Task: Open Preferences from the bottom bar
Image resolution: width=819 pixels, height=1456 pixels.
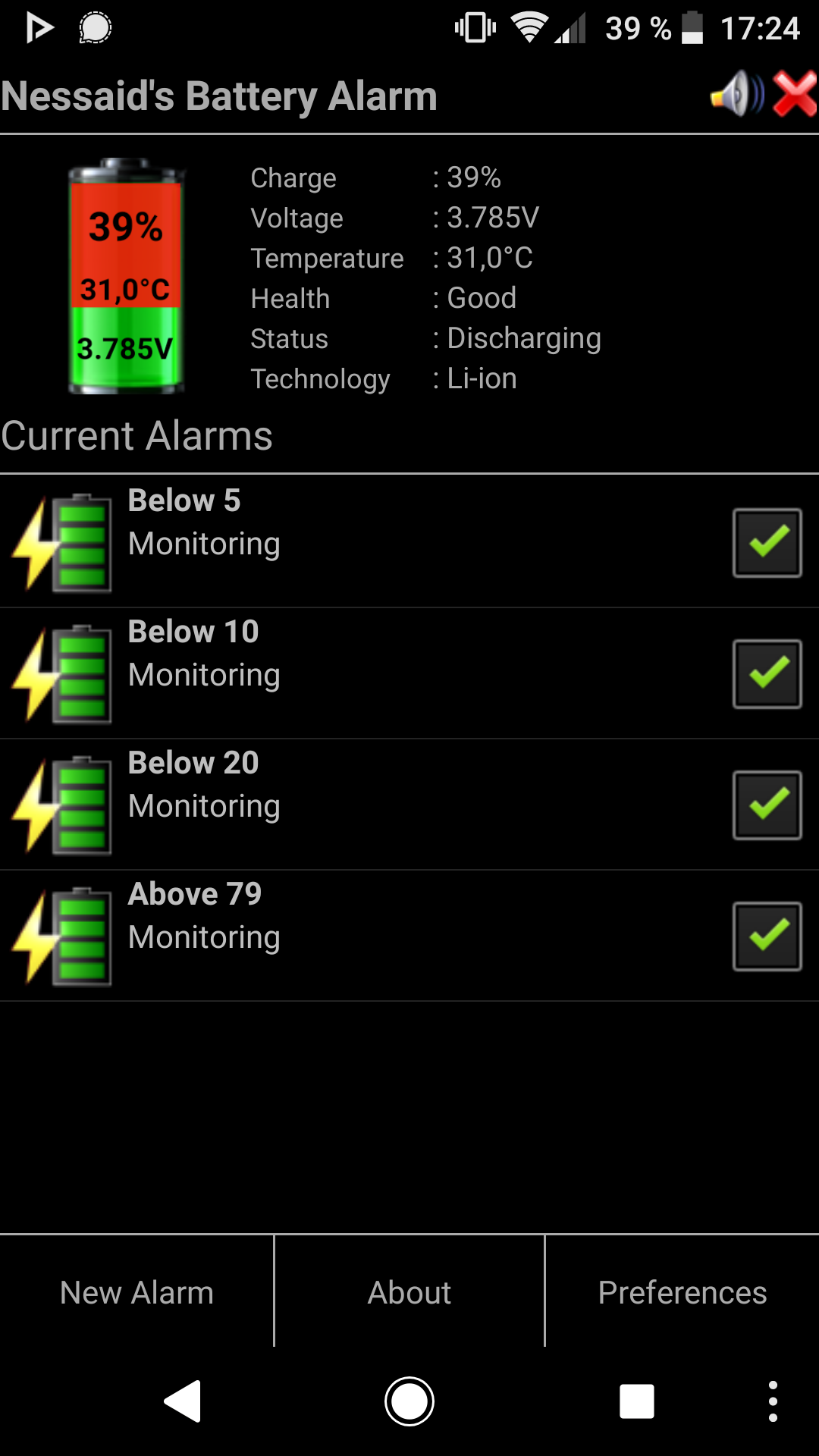Action: click(x=681, y=1292)
